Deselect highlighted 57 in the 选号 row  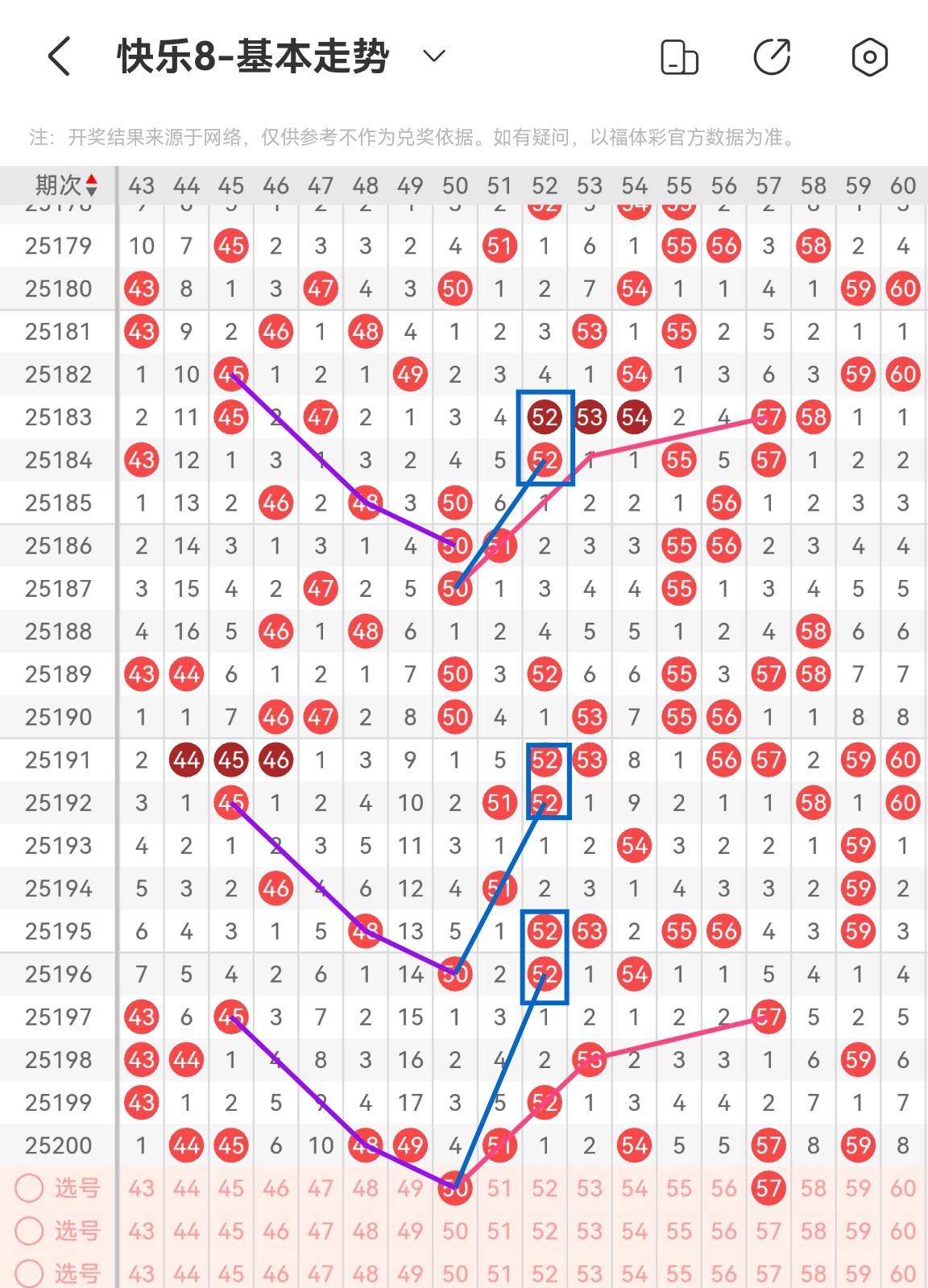[768, 1188]
